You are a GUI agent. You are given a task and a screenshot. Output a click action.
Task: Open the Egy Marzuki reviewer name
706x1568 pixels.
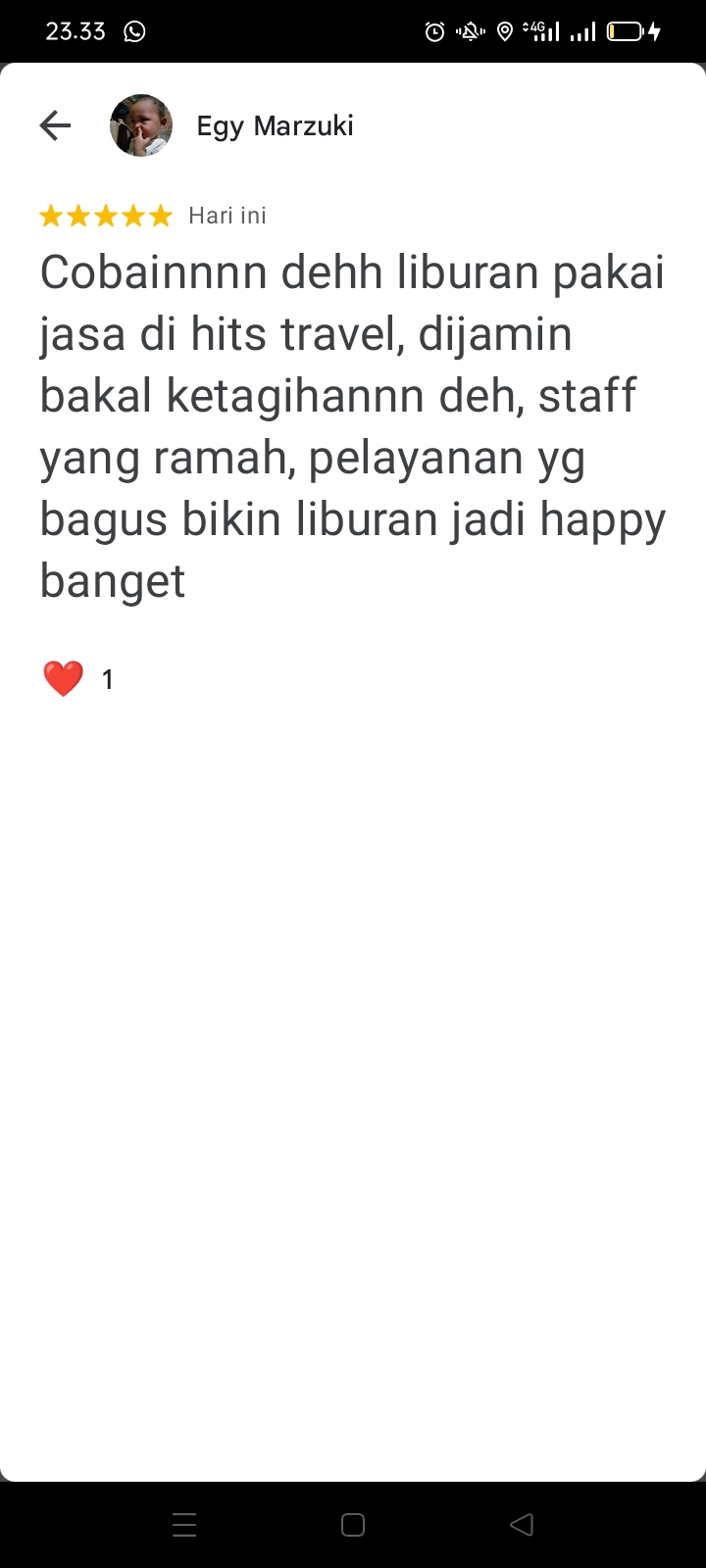click(x=275, y=126)
